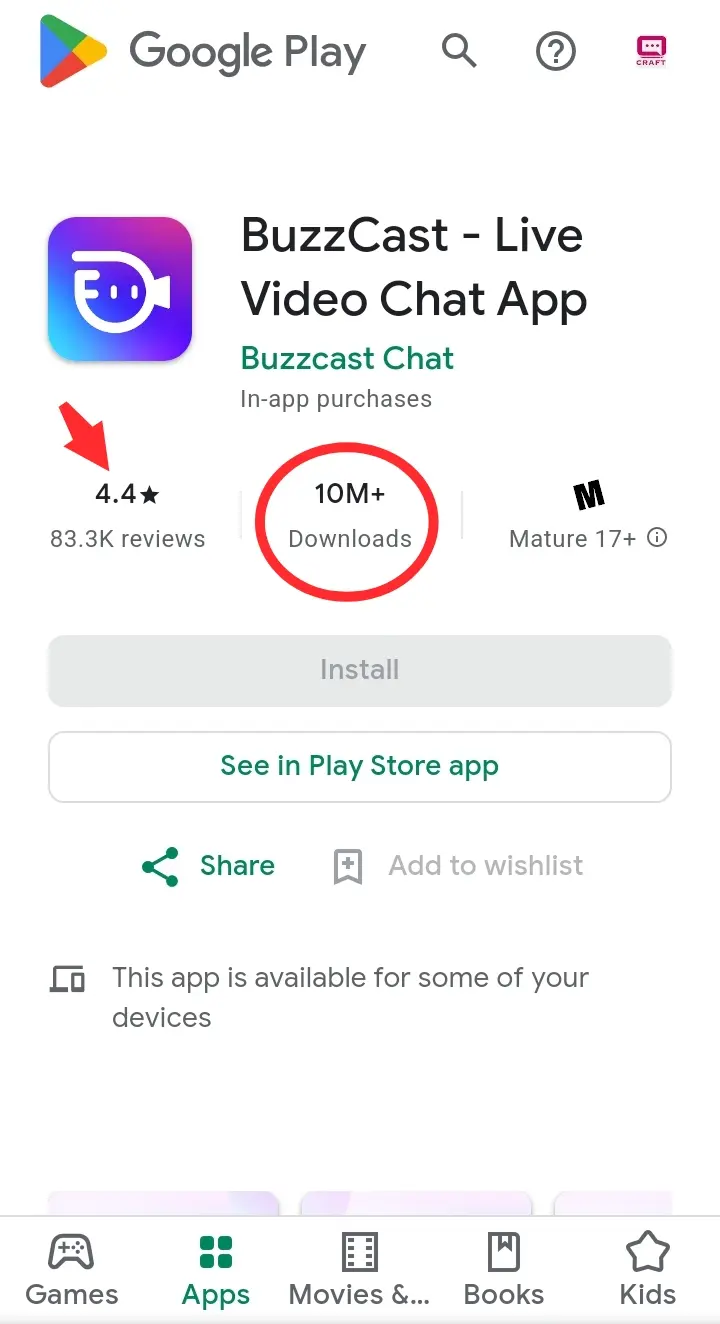Switch to the Movies & TV tab
This screenshot has height=1324, width=720.
coord(359,1268)
